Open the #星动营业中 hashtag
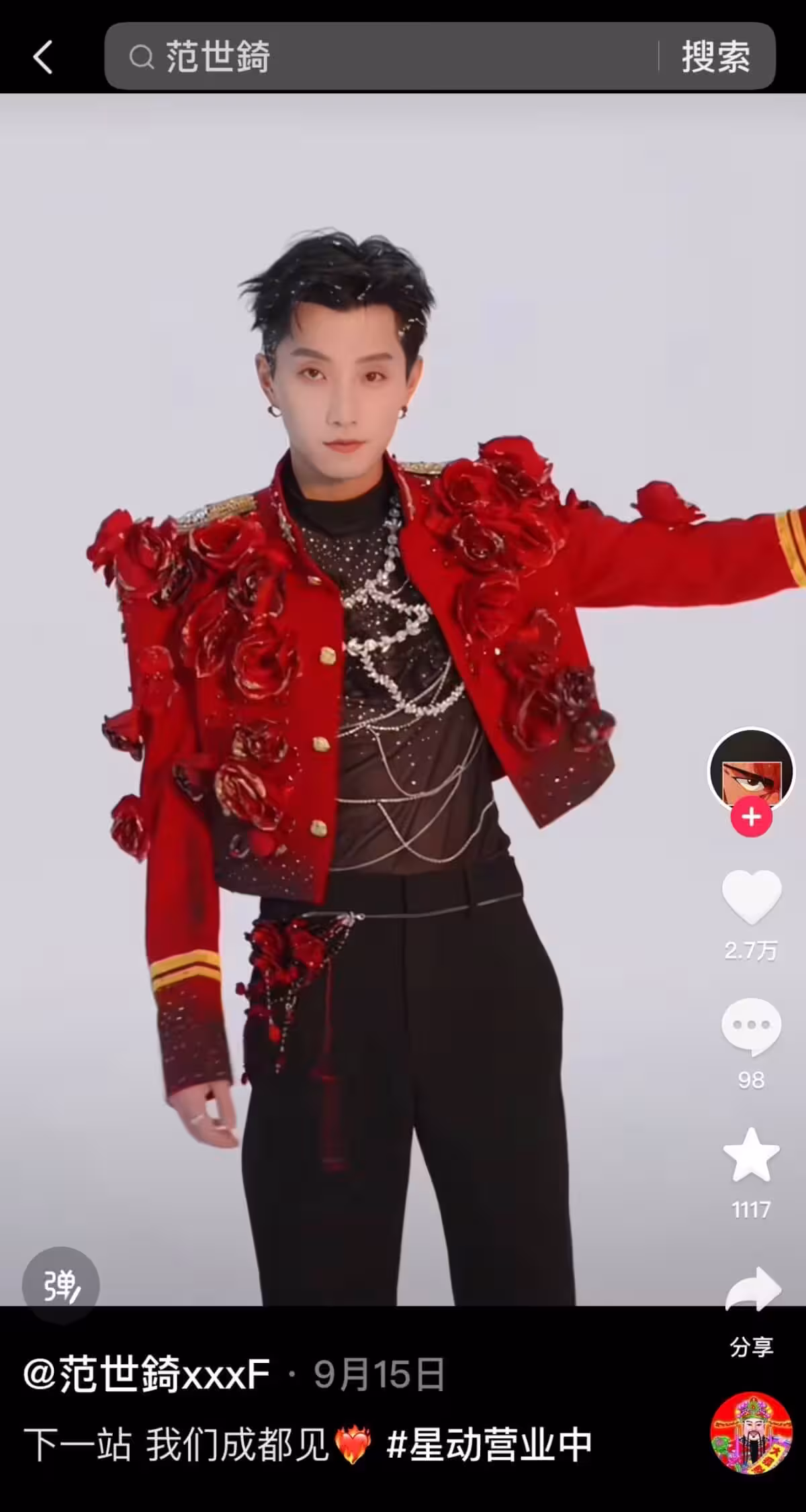 (489, 1446)
